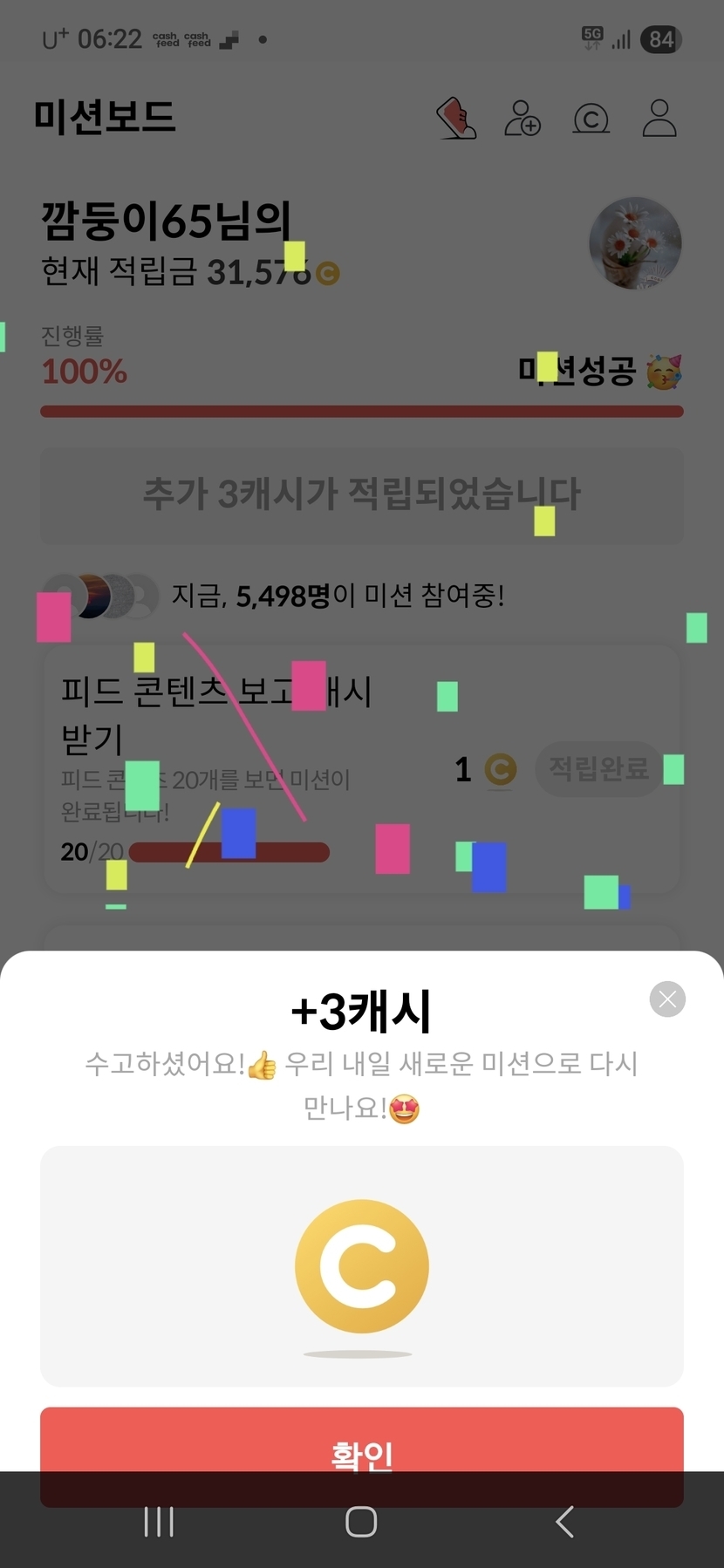Image resolution: width=724 pixels, height=1568 pixels.
Task: Close the +3캐시 reward popup
Action: pyautogui.click(x=667, y=999)
